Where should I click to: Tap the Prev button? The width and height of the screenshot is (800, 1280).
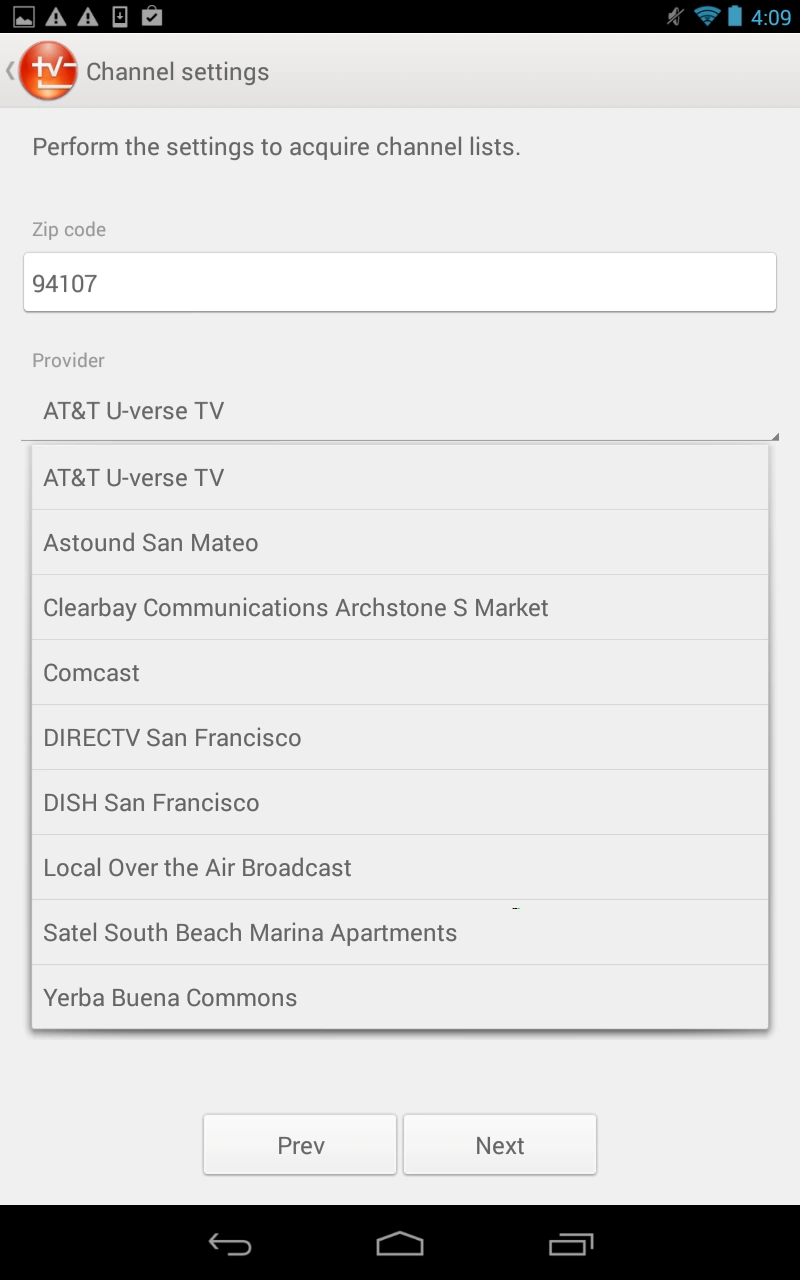pos(300,1145)
